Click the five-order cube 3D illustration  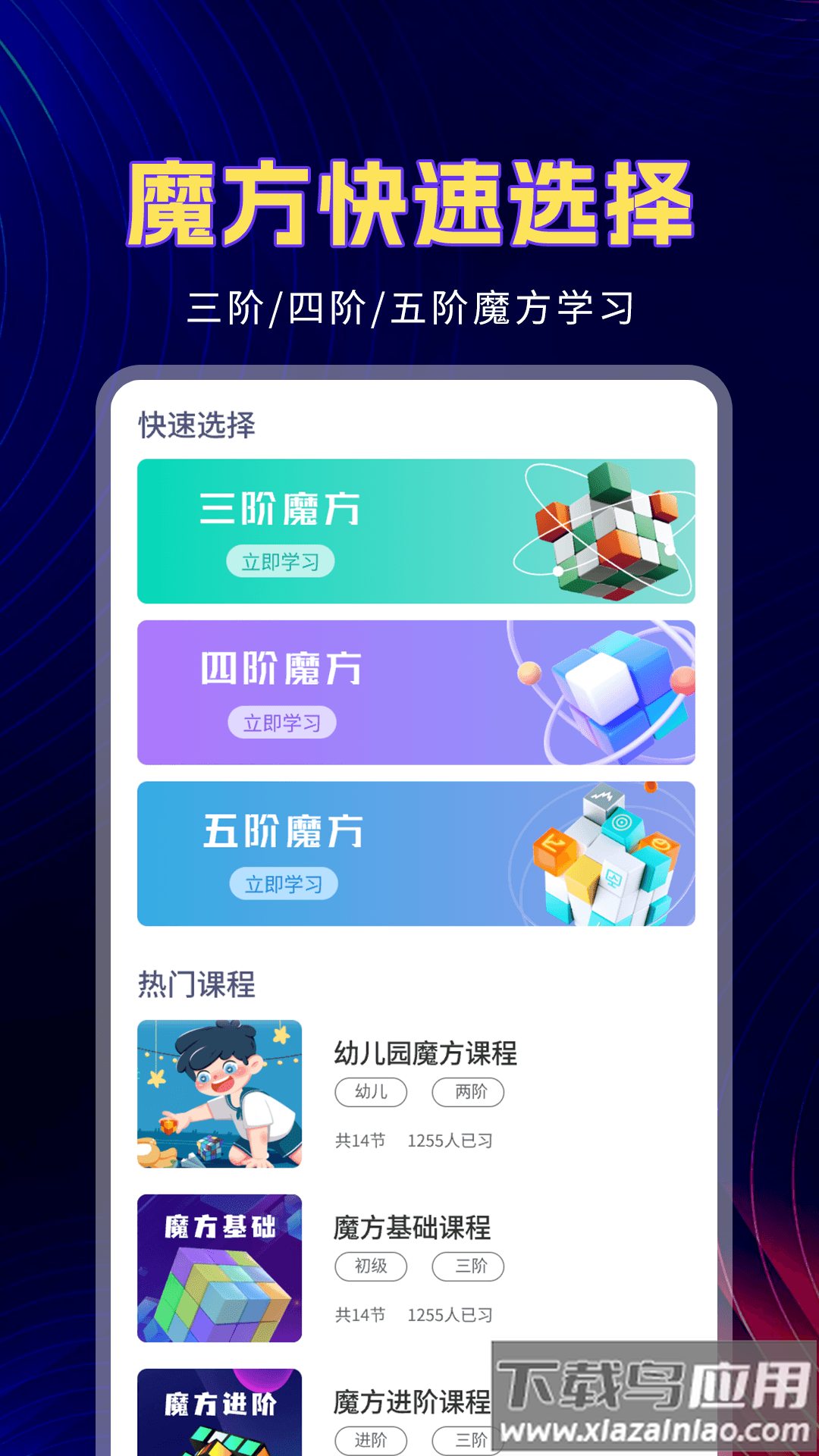pos(607,857)
